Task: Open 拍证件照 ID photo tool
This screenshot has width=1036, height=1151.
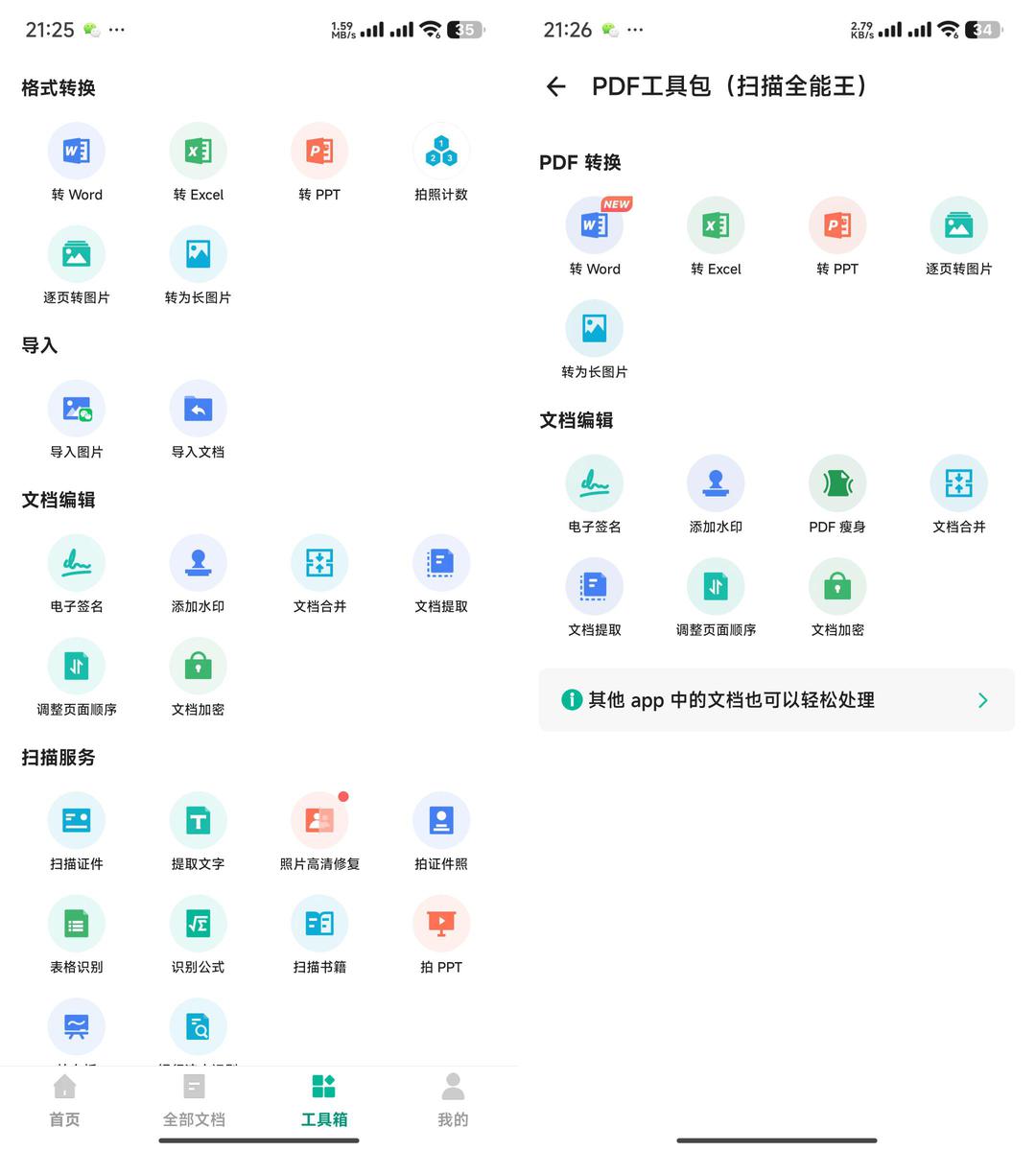Action: (x=441, y=833)
